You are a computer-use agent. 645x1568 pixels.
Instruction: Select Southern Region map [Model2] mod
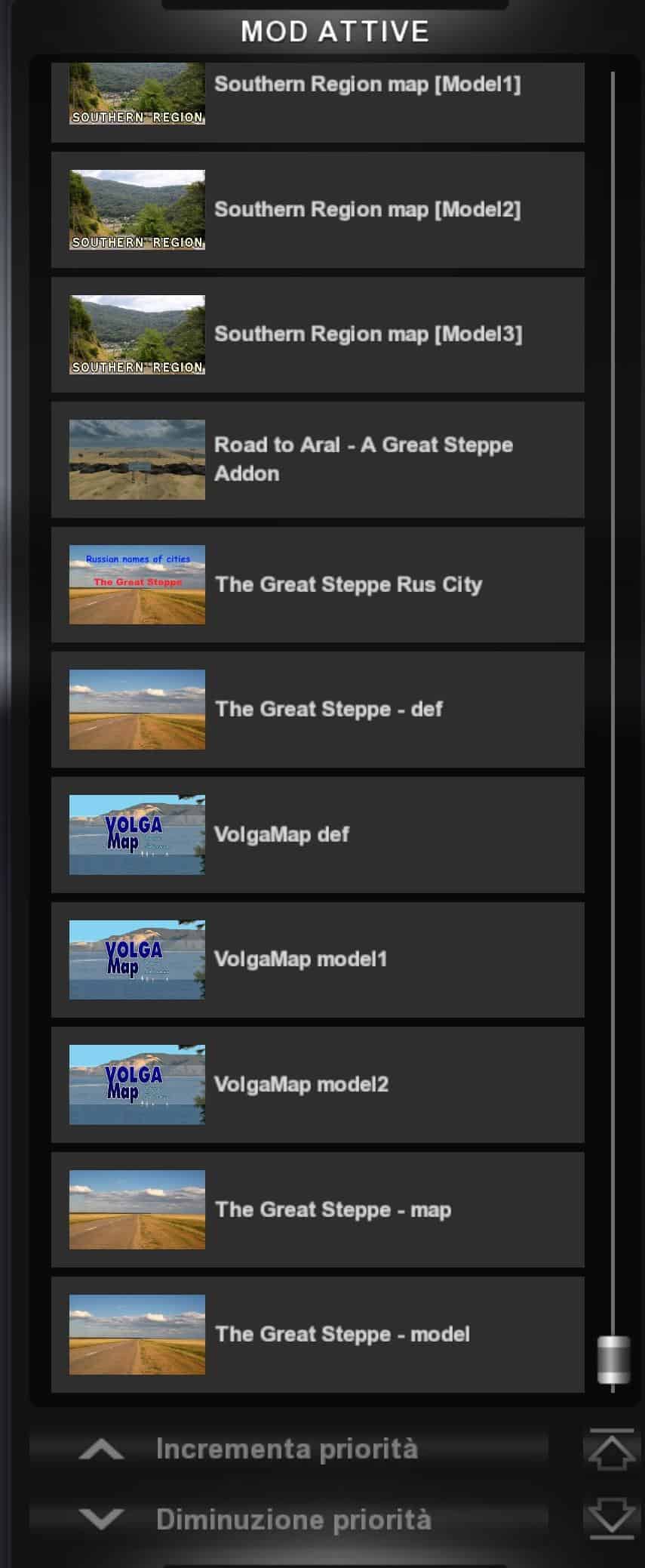[x=317, y=210]
